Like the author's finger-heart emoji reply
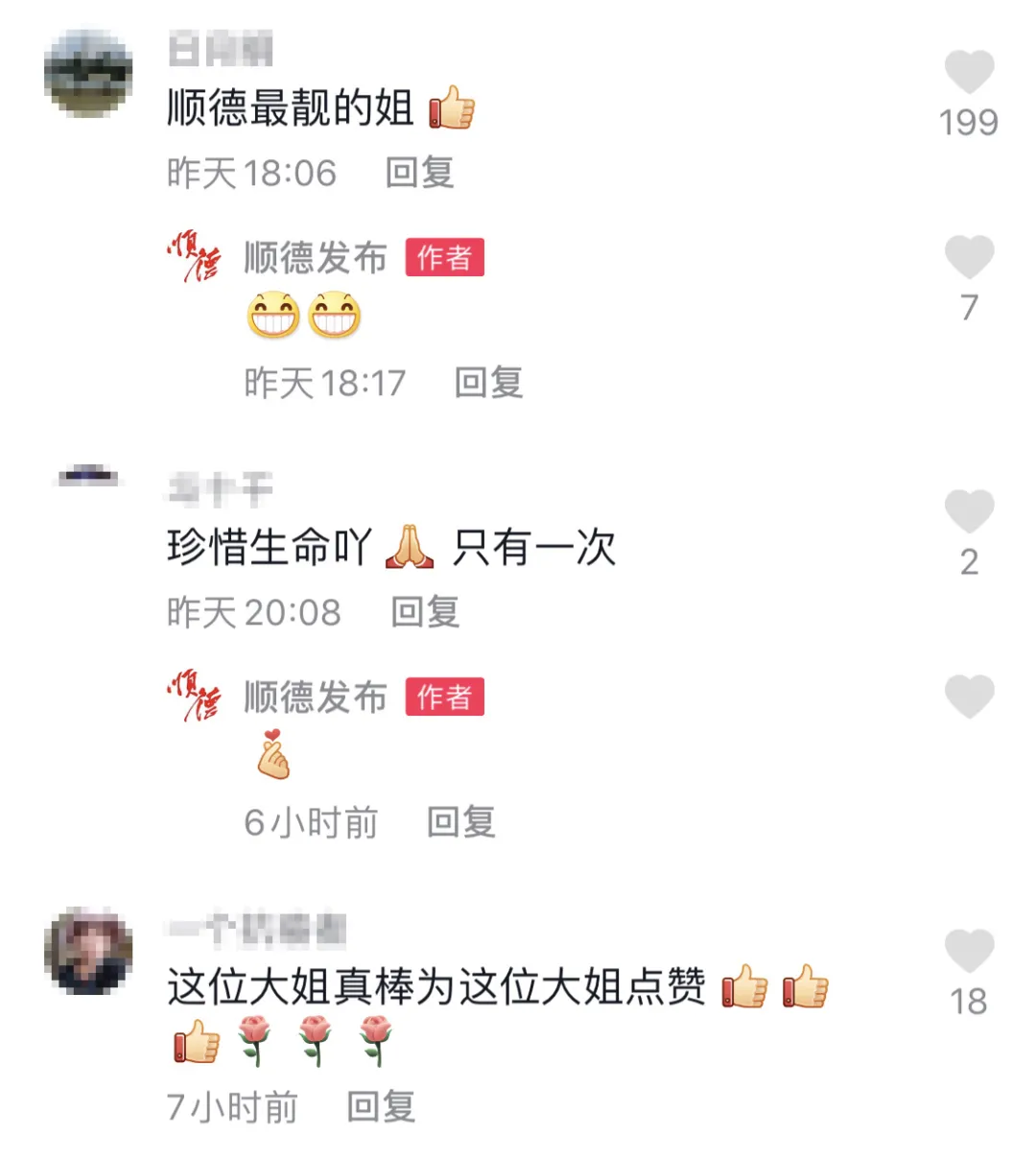The height and width of the screenshot is (1158, 1036). (971, 696)
